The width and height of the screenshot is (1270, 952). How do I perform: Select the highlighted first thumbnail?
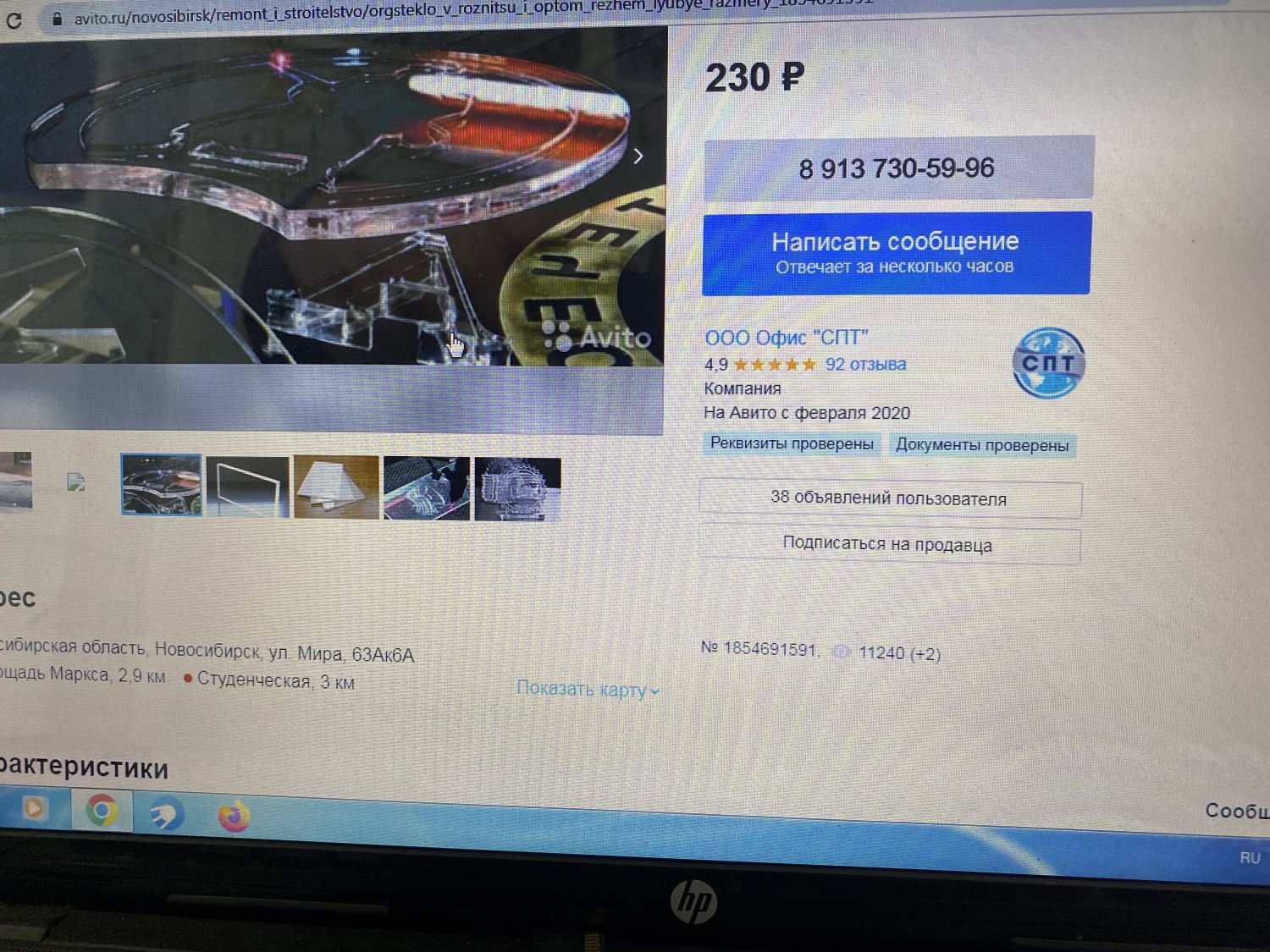click(x=161, y=485)
